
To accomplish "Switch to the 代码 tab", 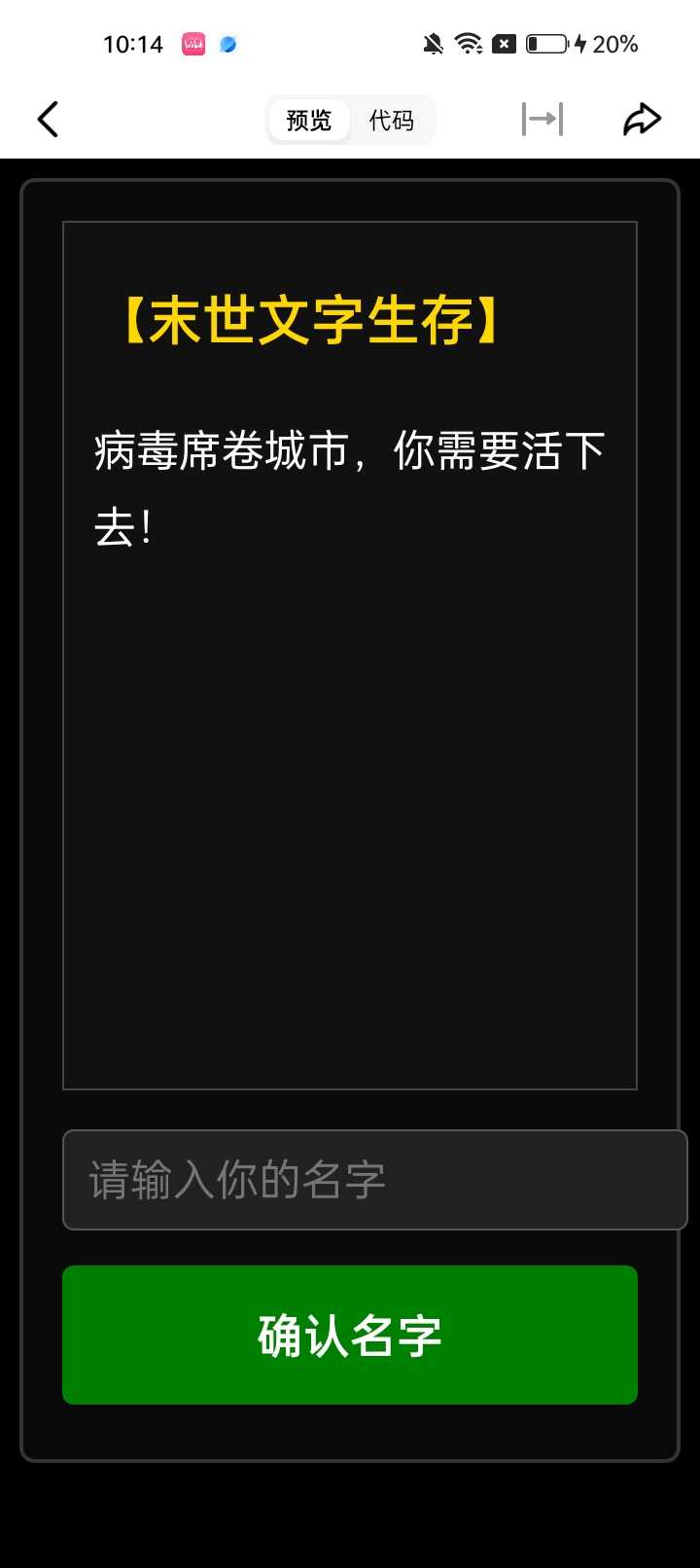I will (391, 121).
